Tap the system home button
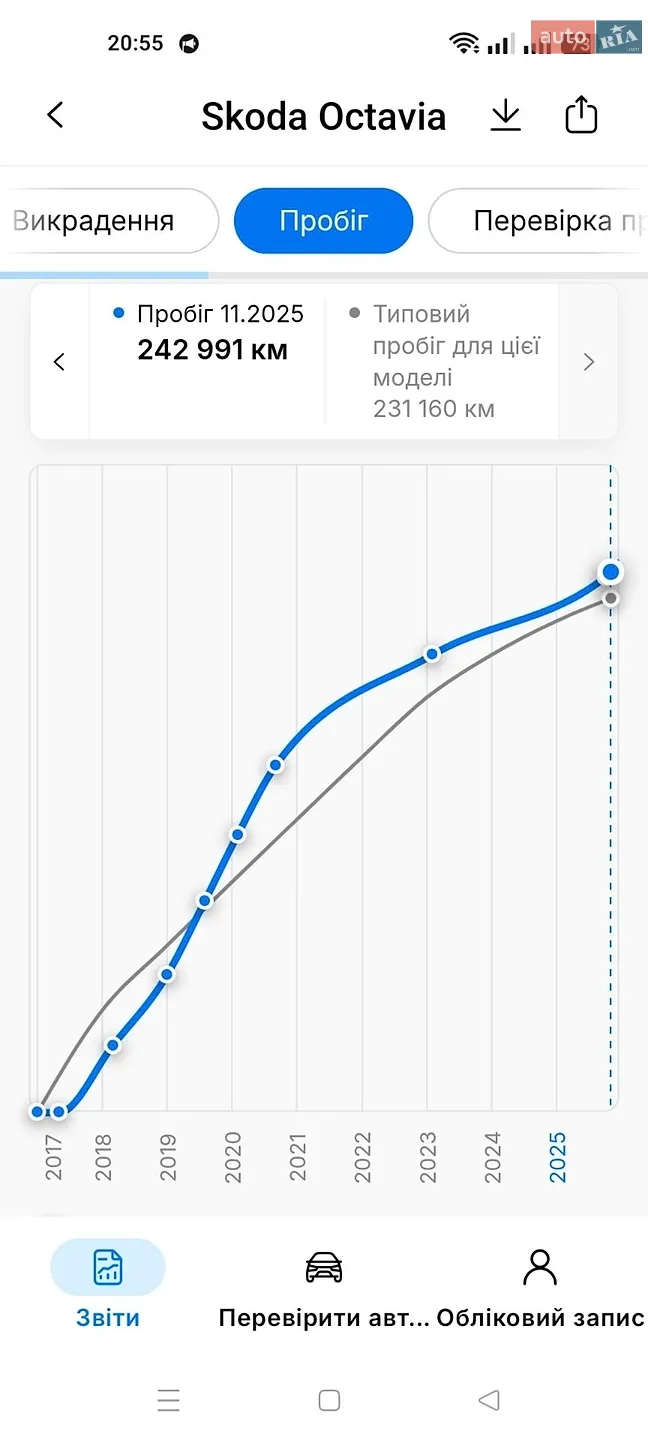The image size is (648, 1440). click(x=329, y=1400)
